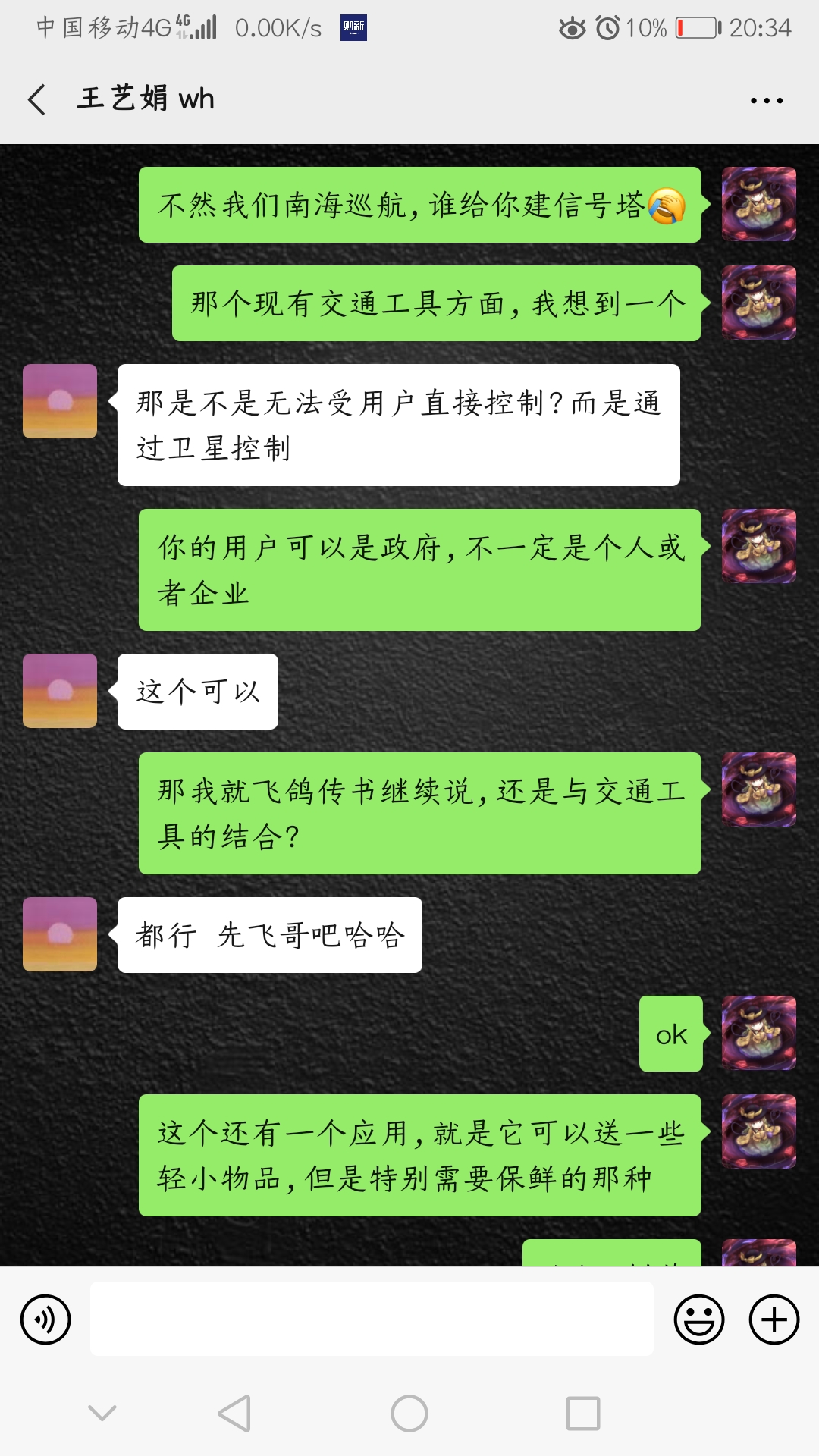Tap the system home button
Screen dimensions: 819x1456
click(x=409, y=1414)
